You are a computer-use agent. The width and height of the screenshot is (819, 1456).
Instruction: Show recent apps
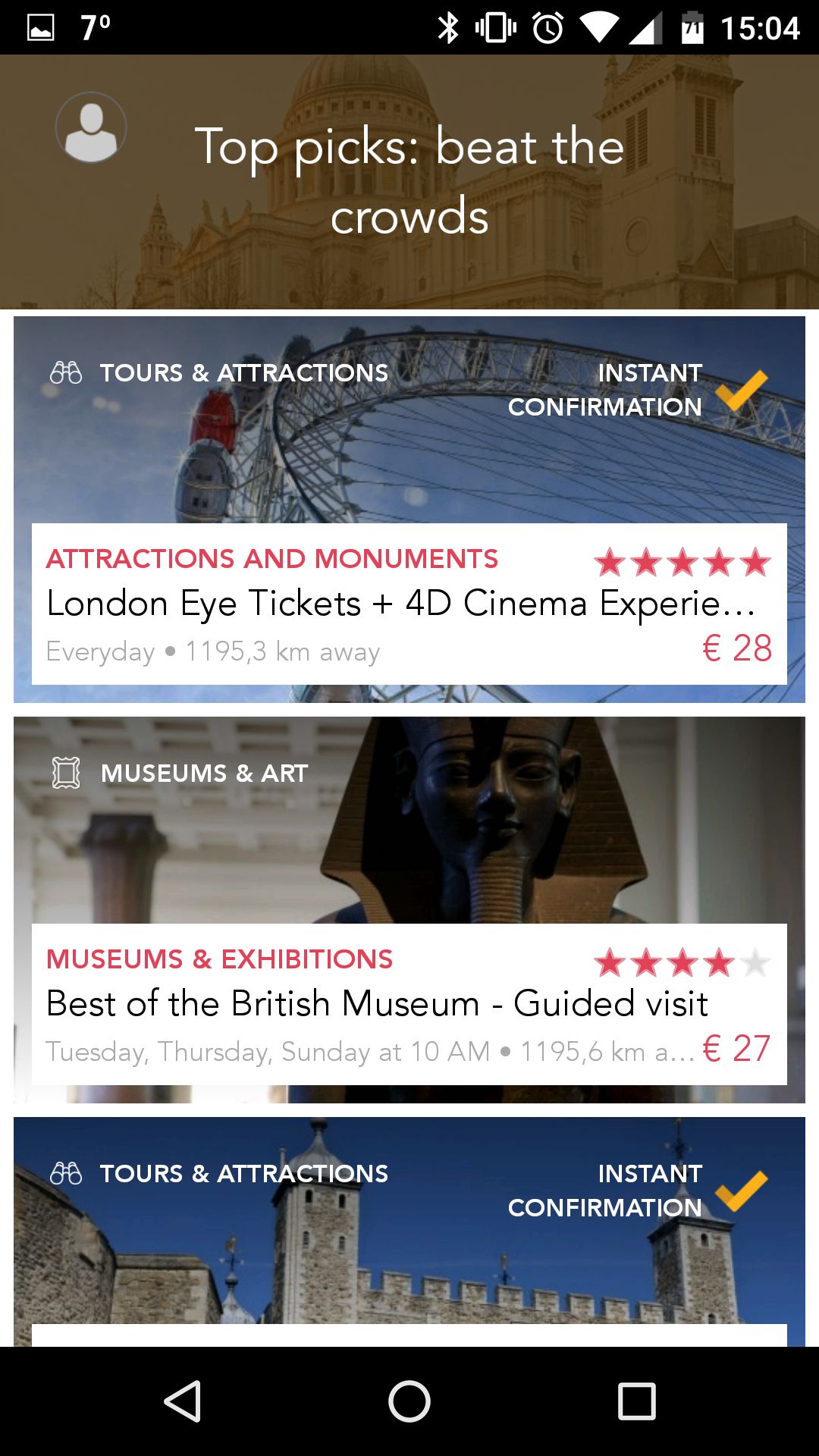[637, 1401]
